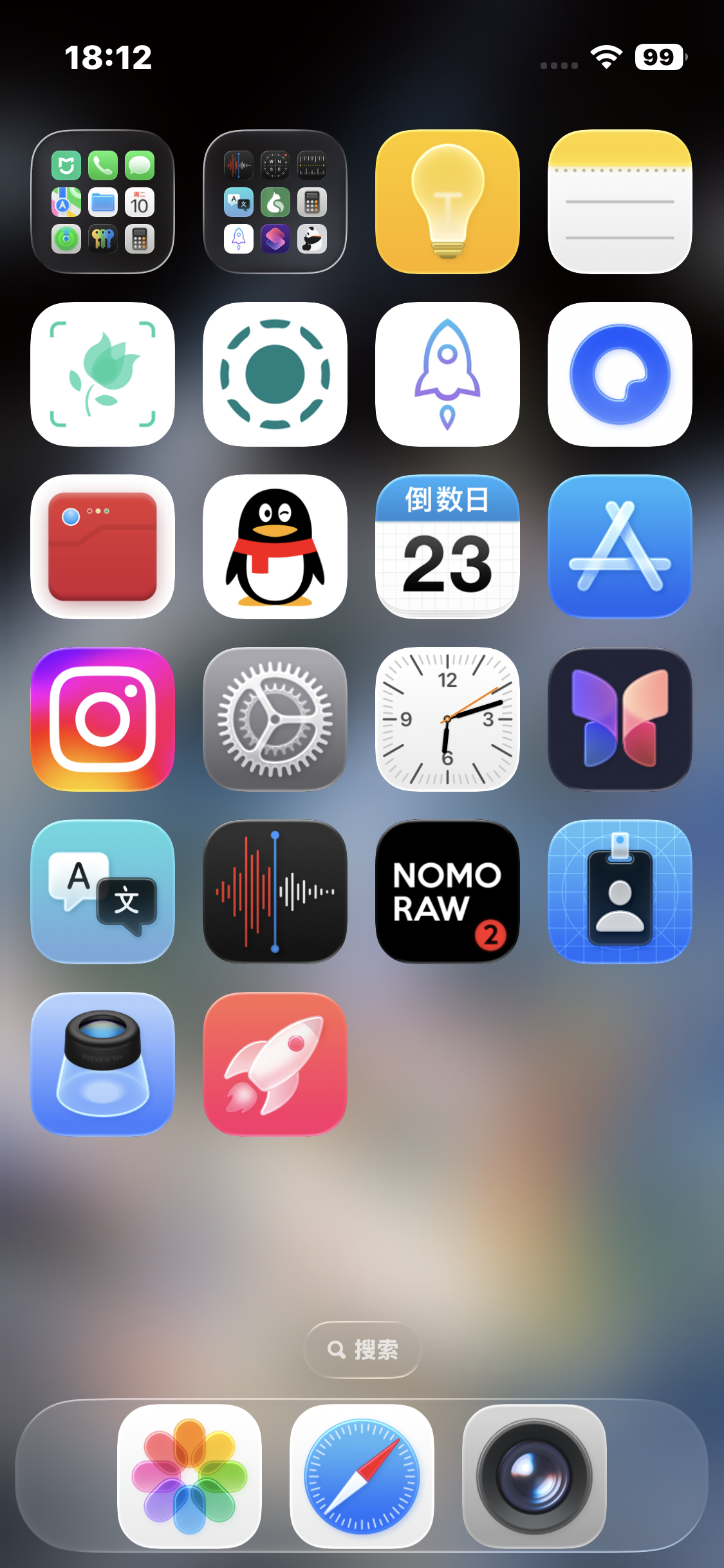Viewport: 724px width, 1568px height.
Task: Open the Settings gear app
Action: click(x=275, y=719)
